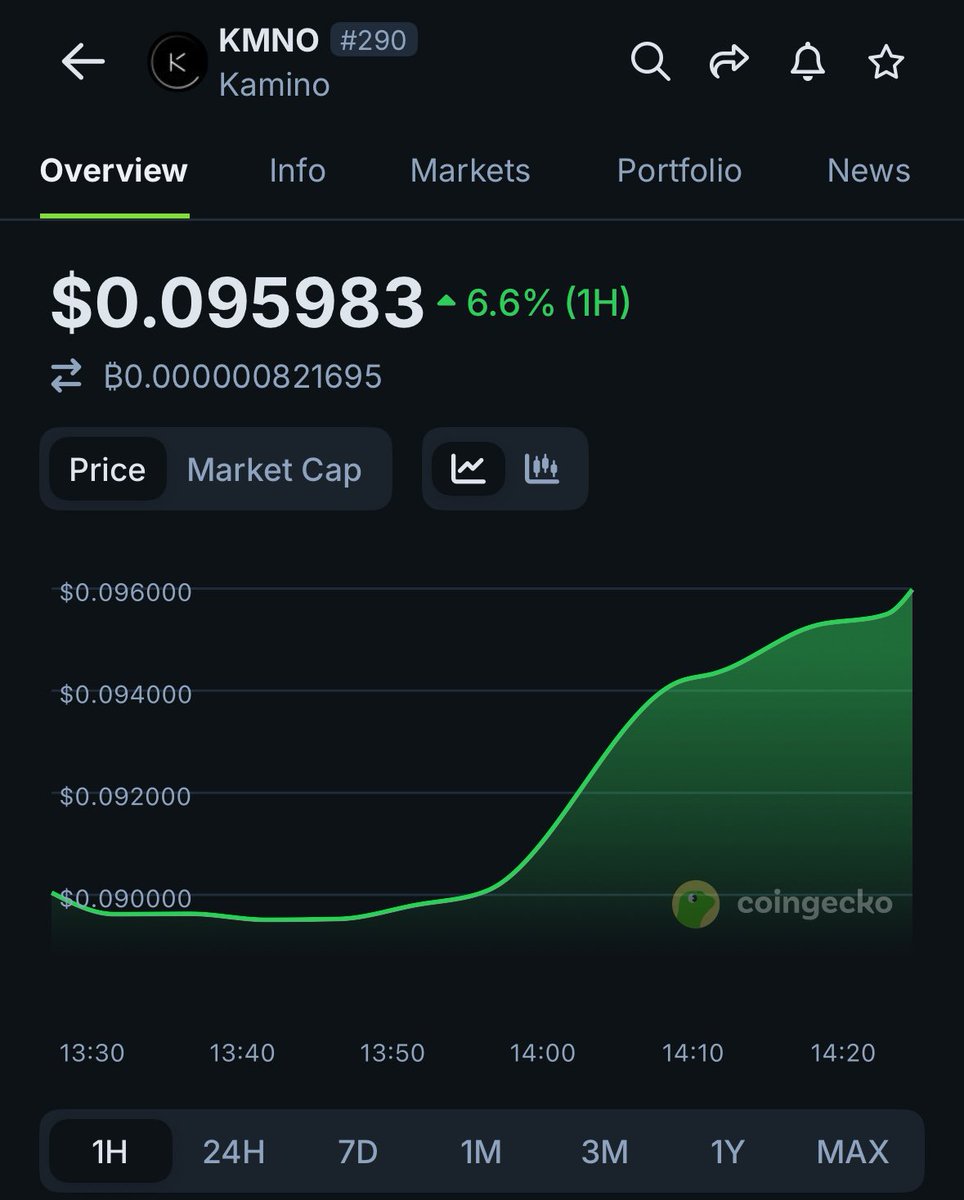Open the Markets tab
964x1200 pixels.
pyautogui.click(x=470, y=170)
